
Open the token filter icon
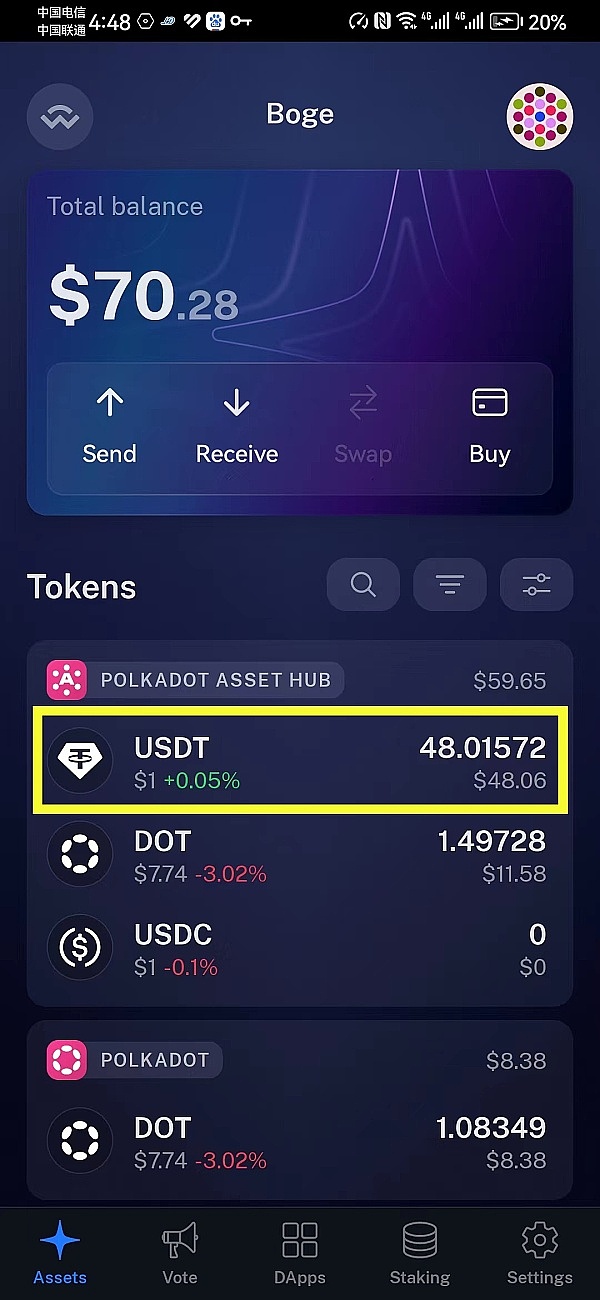pos(450,584)
